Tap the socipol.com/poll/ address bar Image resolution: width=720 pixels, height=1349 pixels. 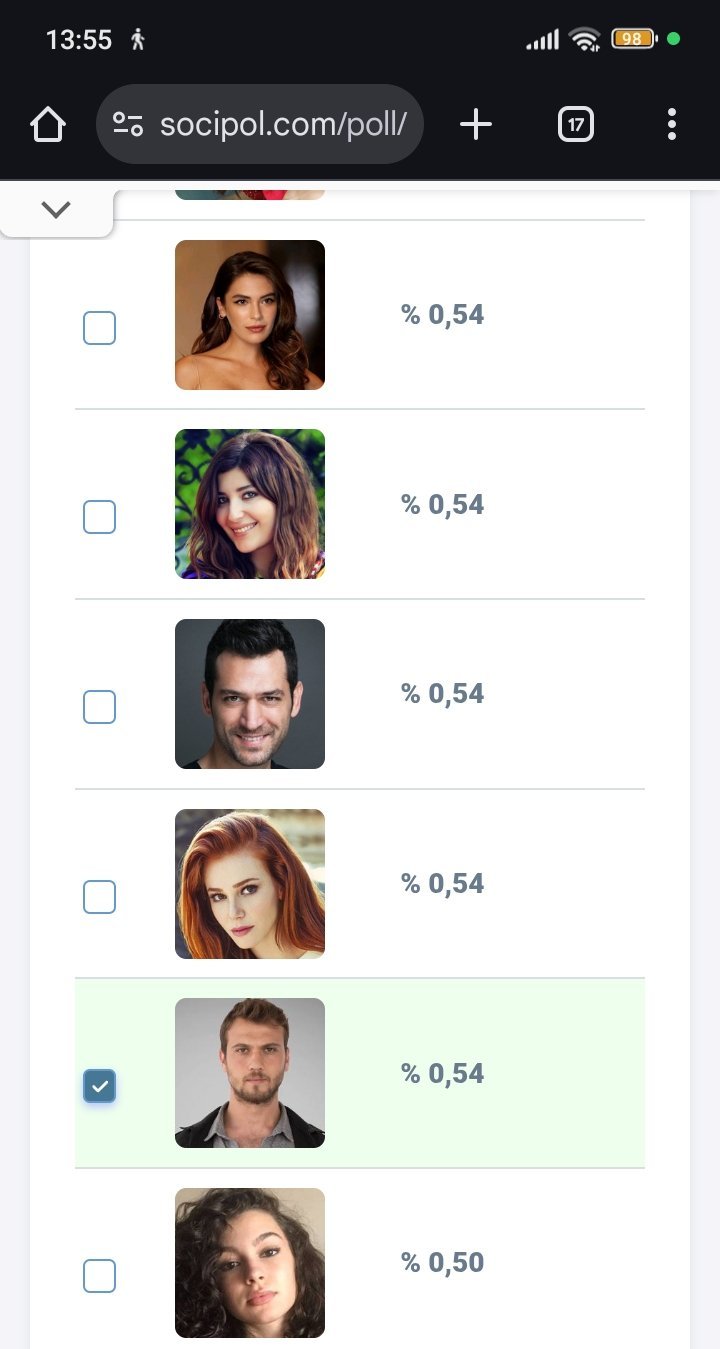click(x=282, y=125)
